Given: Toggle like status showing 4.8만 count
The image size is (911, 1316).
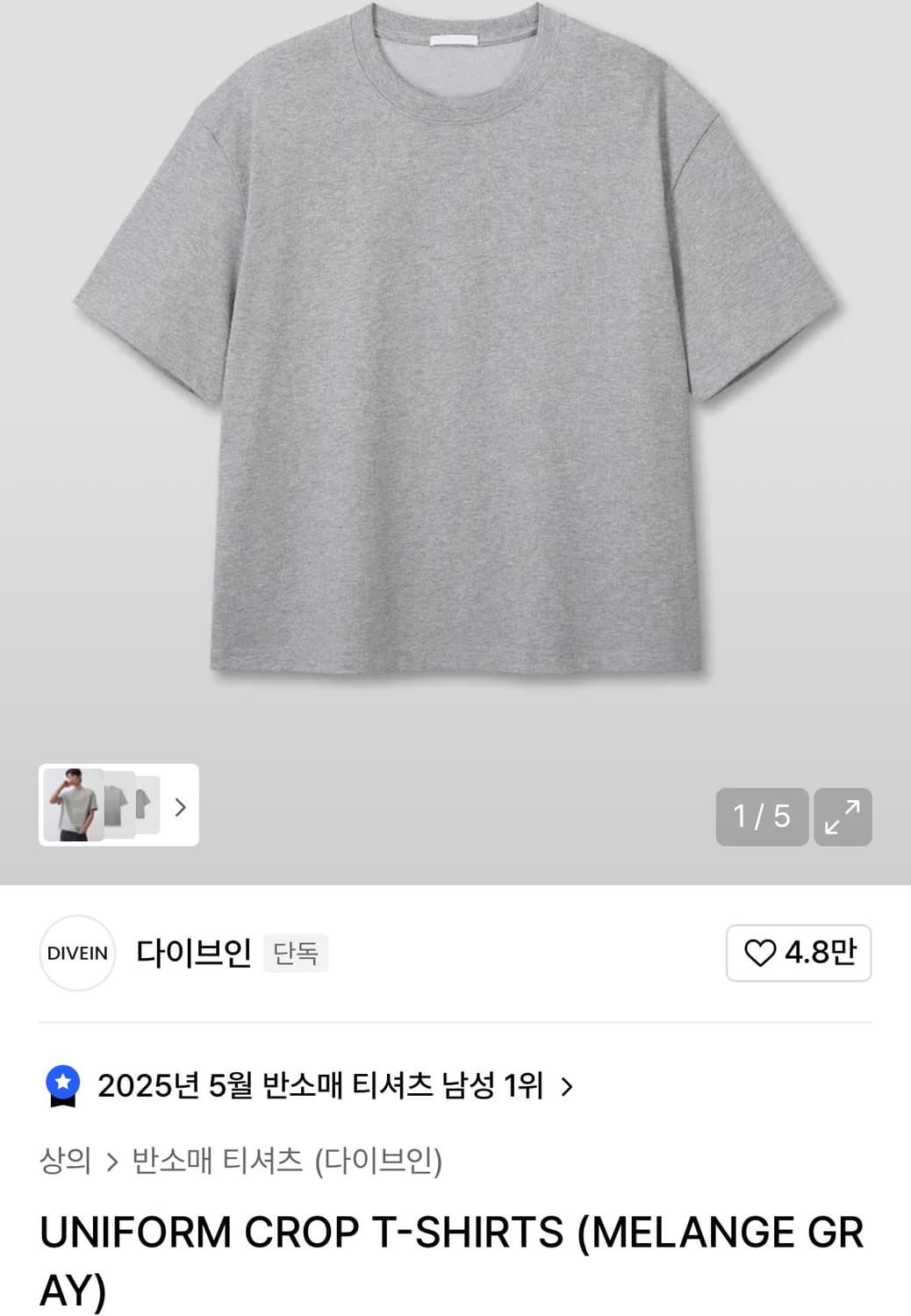Looking at the screenshot, I should click(797, 954).
